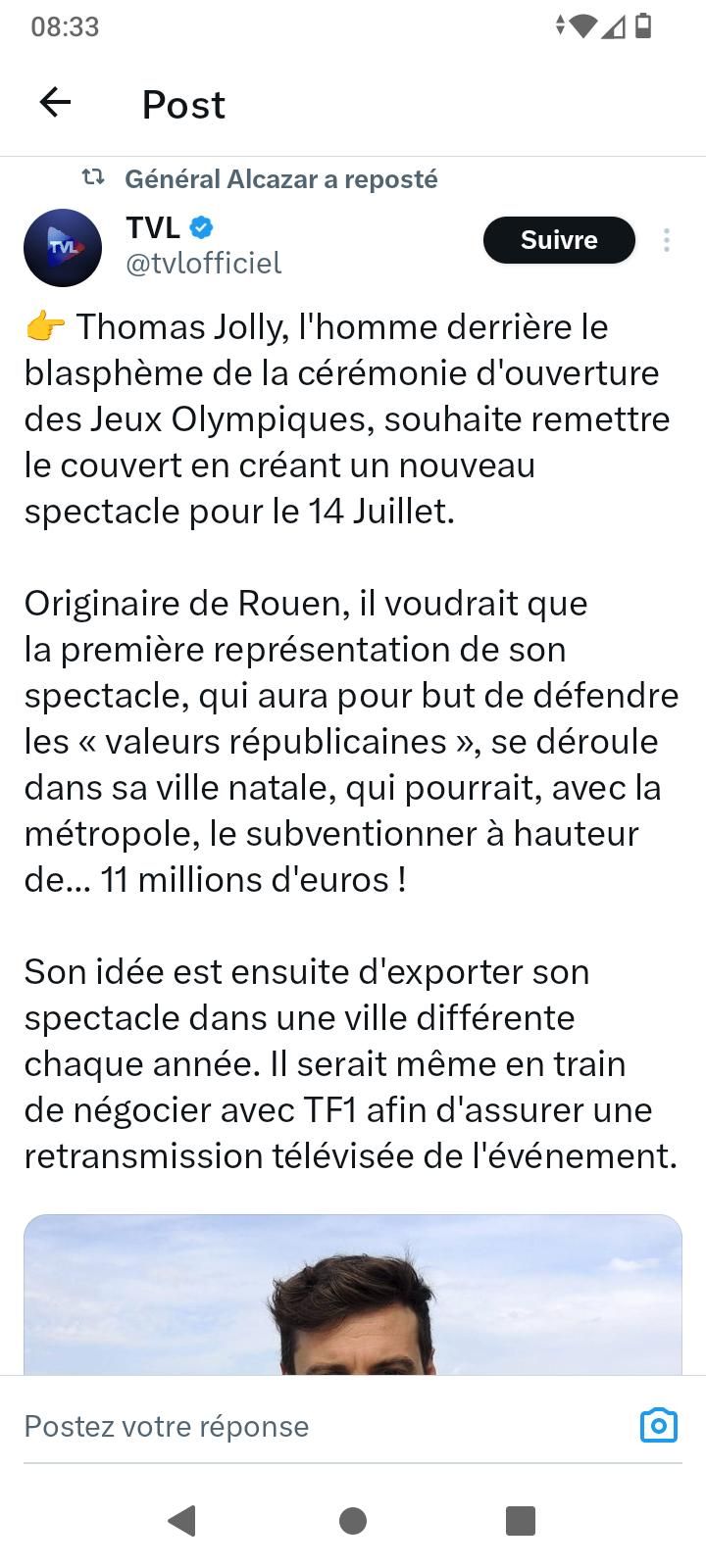Open the photo attached to the post
The image size is (706, 1568).
click(x=353, y=1294)
